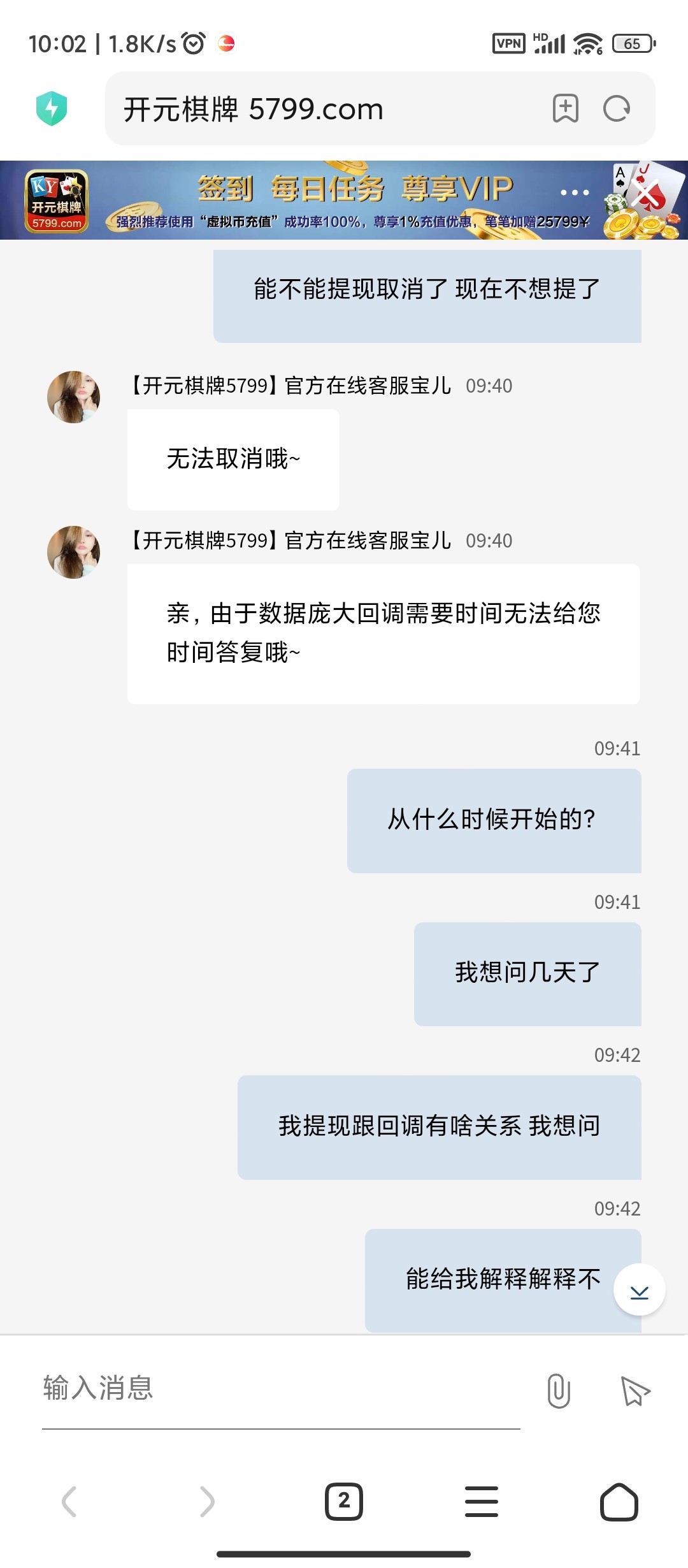Focus the 输入消息 message field
This screenshot has width=688, height=1568.
pos(280,1388)
